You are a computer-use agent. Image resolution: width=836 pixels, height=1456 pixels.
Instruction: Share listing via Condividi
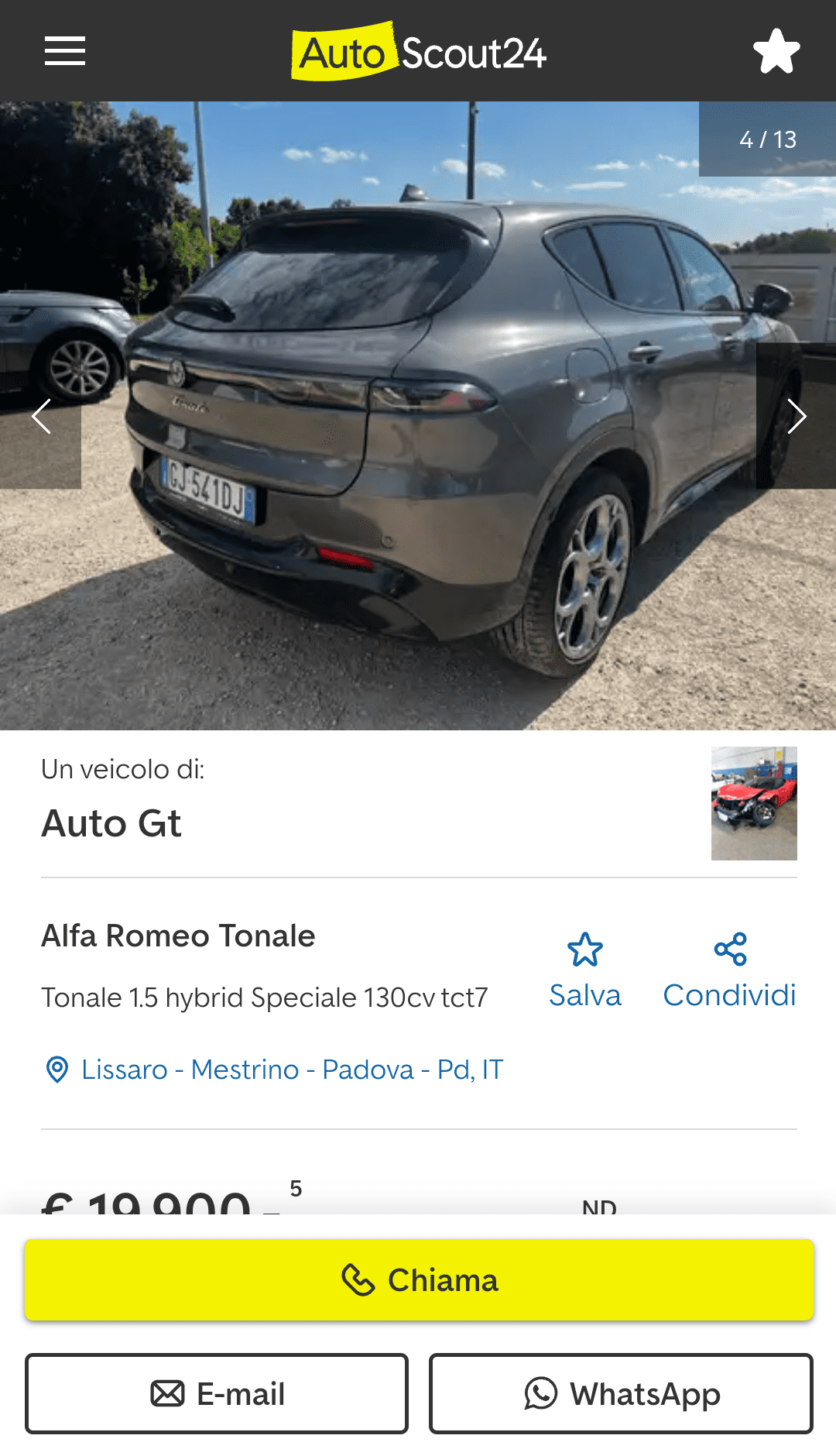coord(729,970)
